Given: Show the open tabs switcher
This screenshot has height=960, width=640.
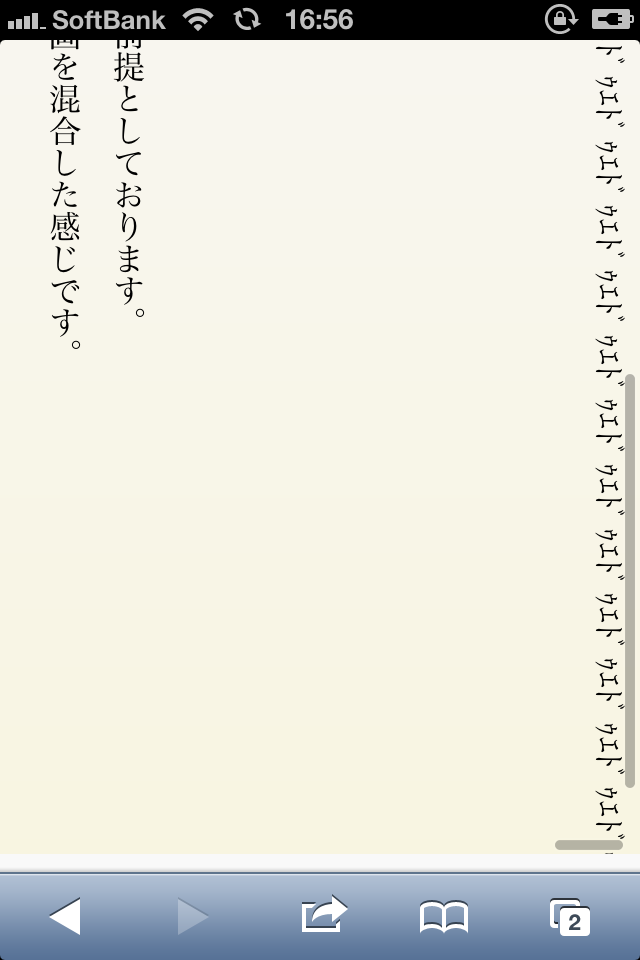Looking at the screenshot, I should [x=570, y=916].
